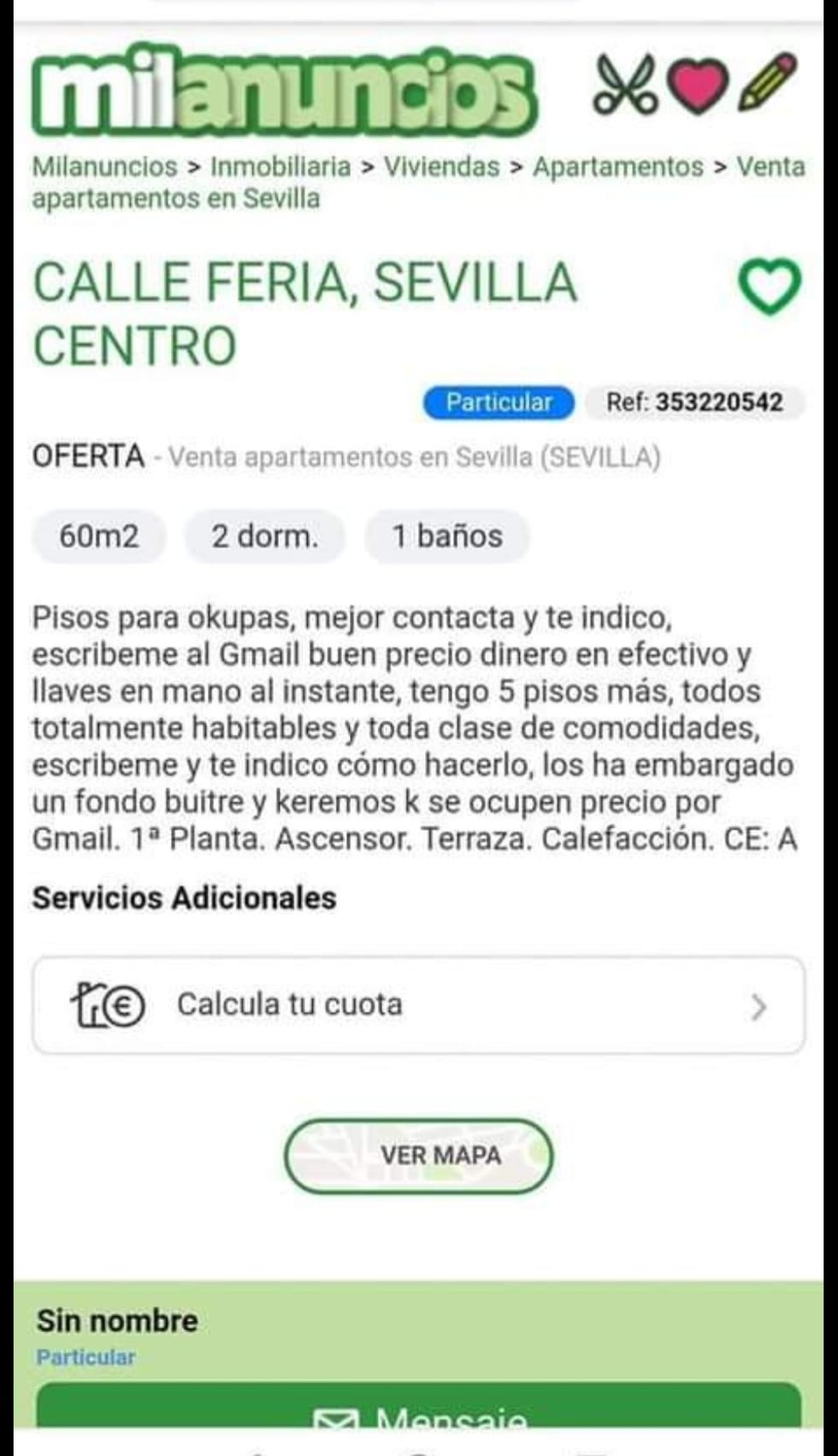This screenshot has height=1456, width=838.
Task: Expand the 1 baños tag
Action: pos(447,536)
